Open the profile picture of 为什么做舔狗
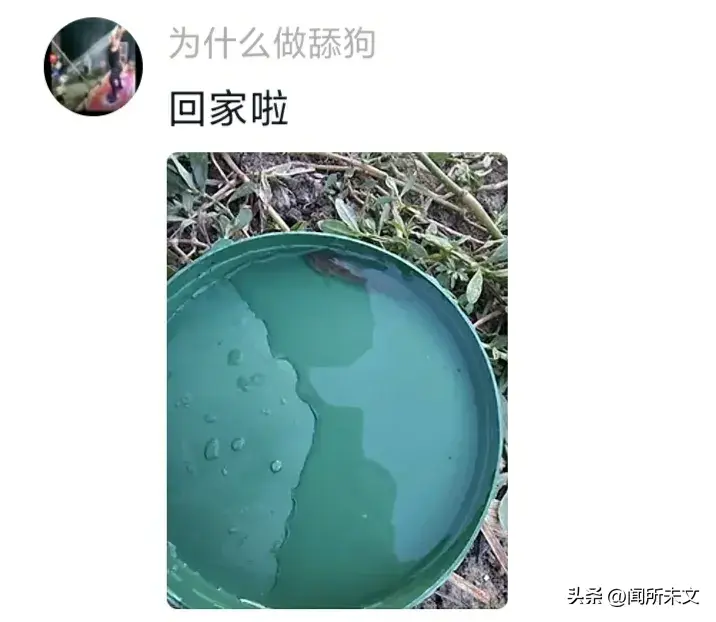 [x=92, y=66]
